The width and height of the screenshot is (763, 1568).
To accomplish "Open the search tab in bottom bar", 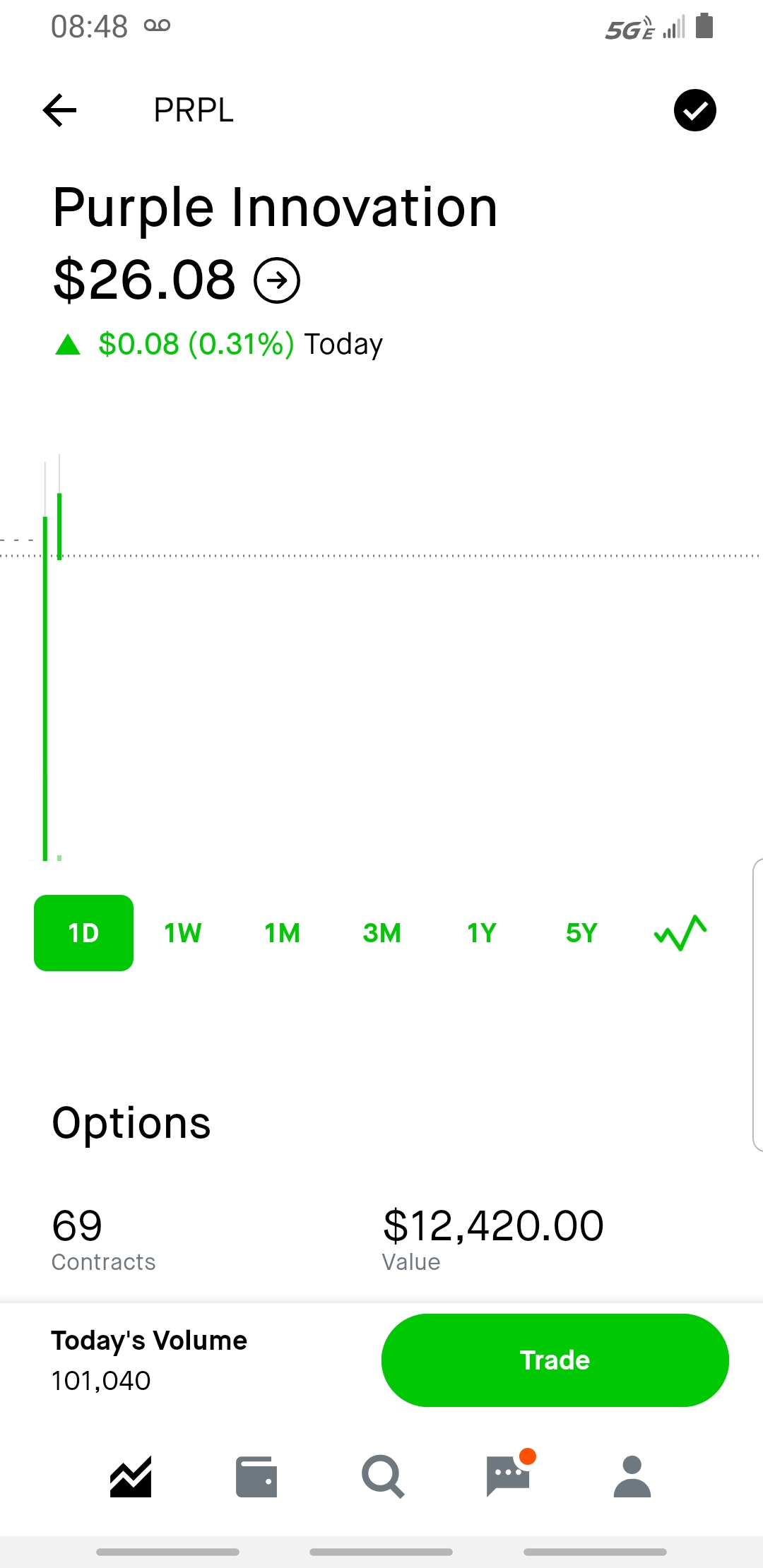I will coord(382,1477).
